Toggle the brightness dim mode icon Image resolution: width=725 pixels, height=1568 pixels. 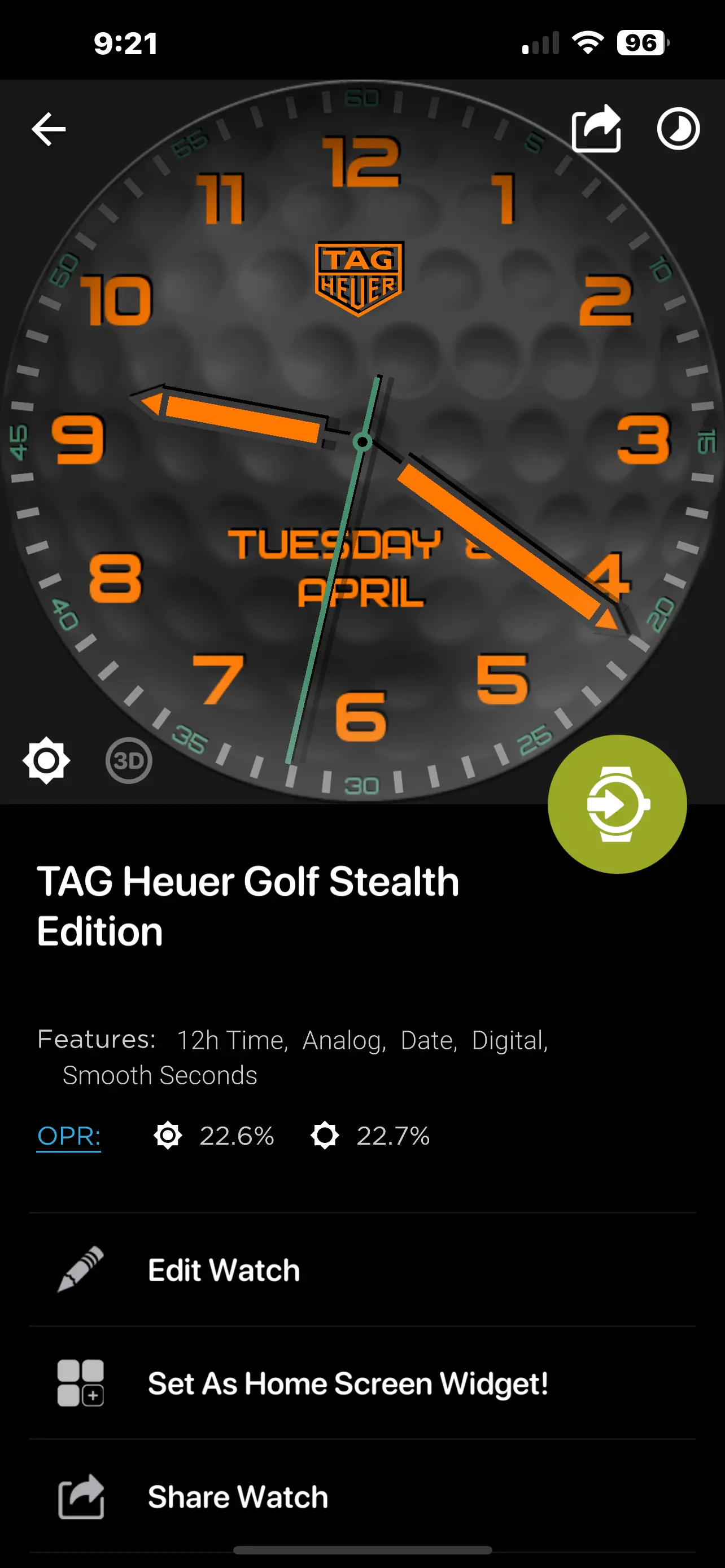point(46,760)
